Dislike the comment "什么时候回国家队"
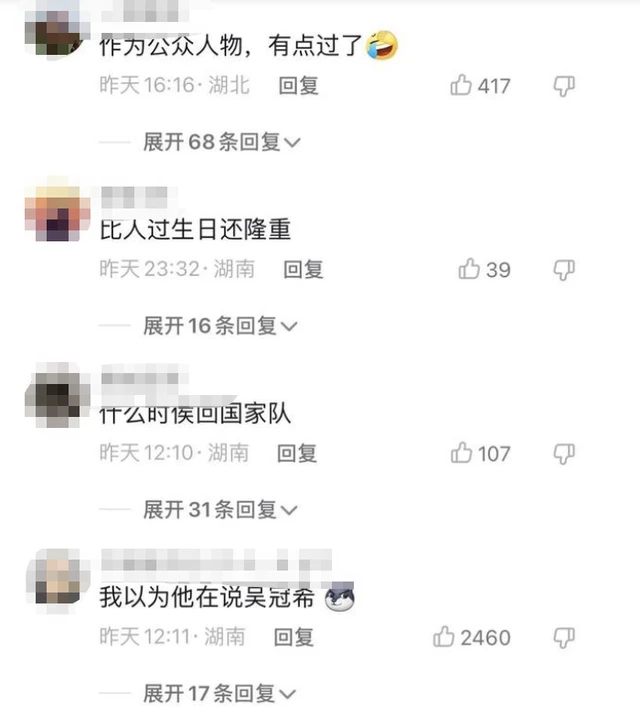The height and width of the screenshot is (726, 640). pyautogui.click(x=564, y=453)
